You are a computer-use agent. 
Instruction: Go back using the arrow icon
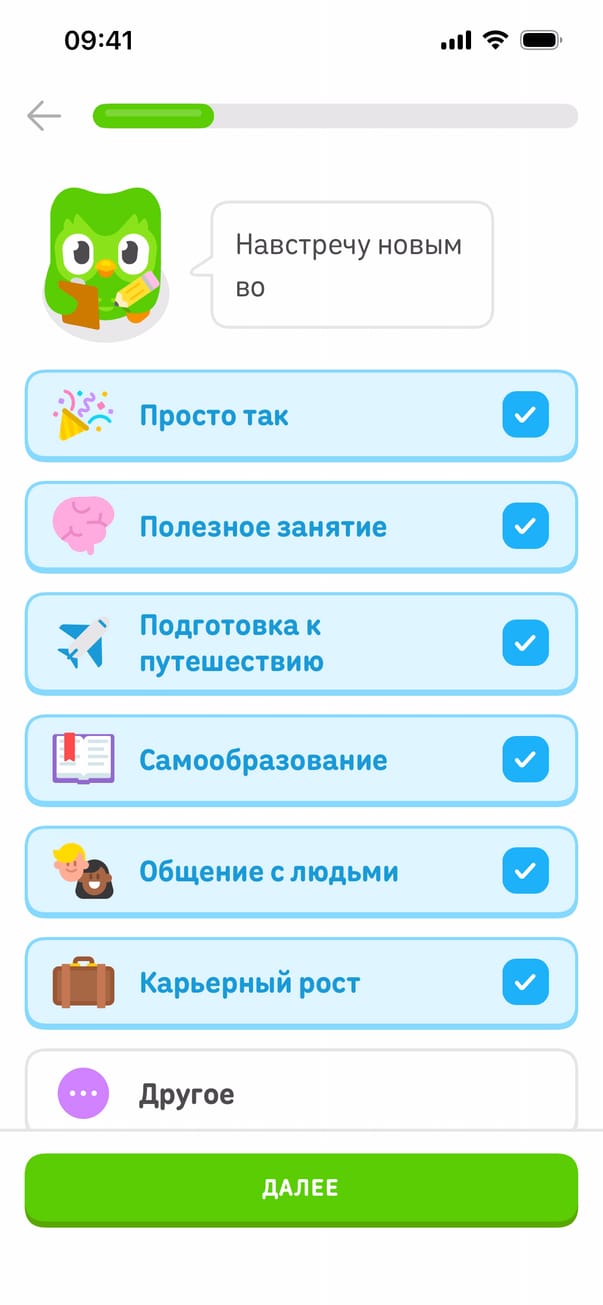pos(44,116)
